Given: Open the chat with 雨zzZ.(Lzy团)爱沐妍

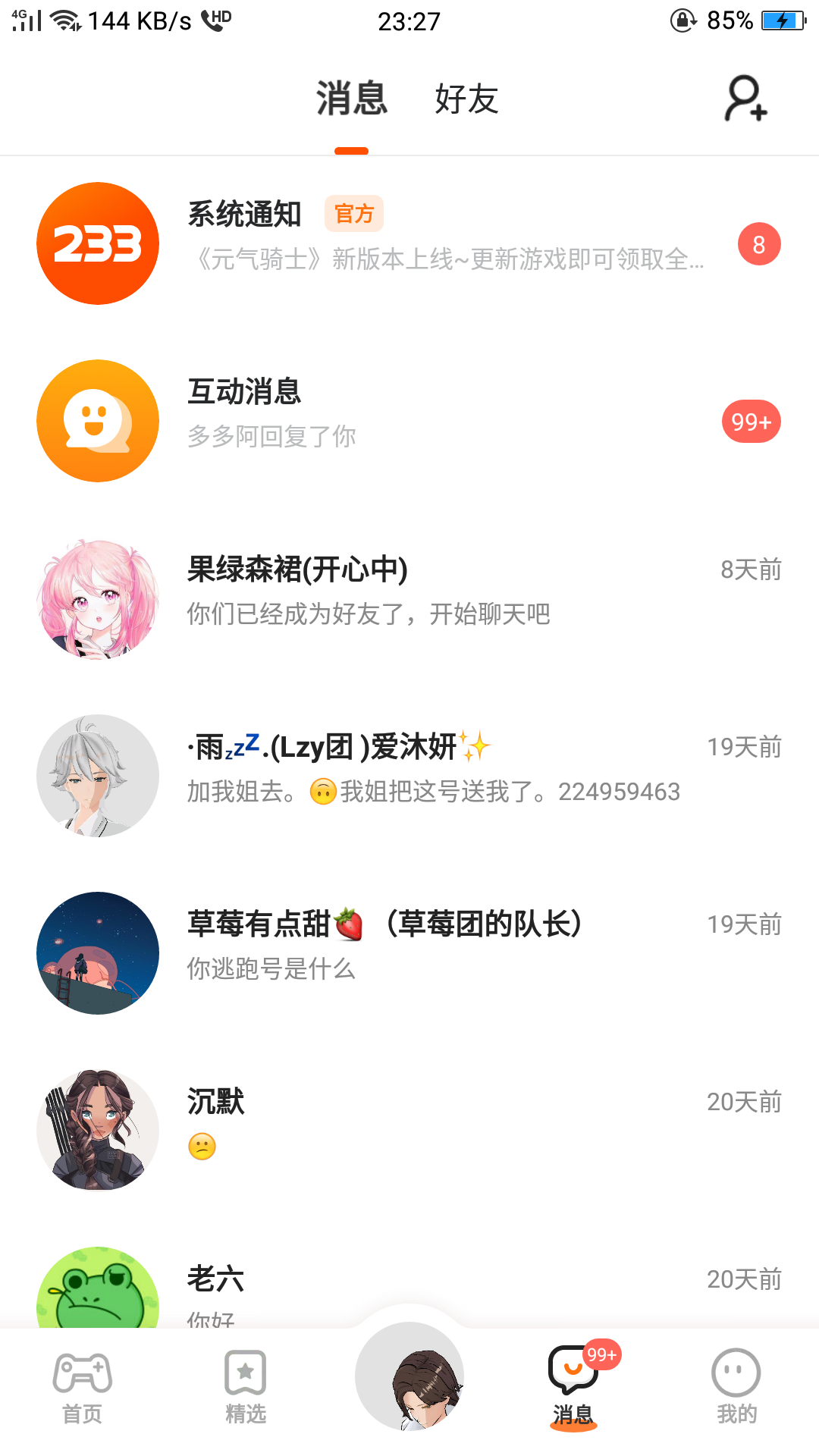Looking at the screenshot, I should coord(409,776).
